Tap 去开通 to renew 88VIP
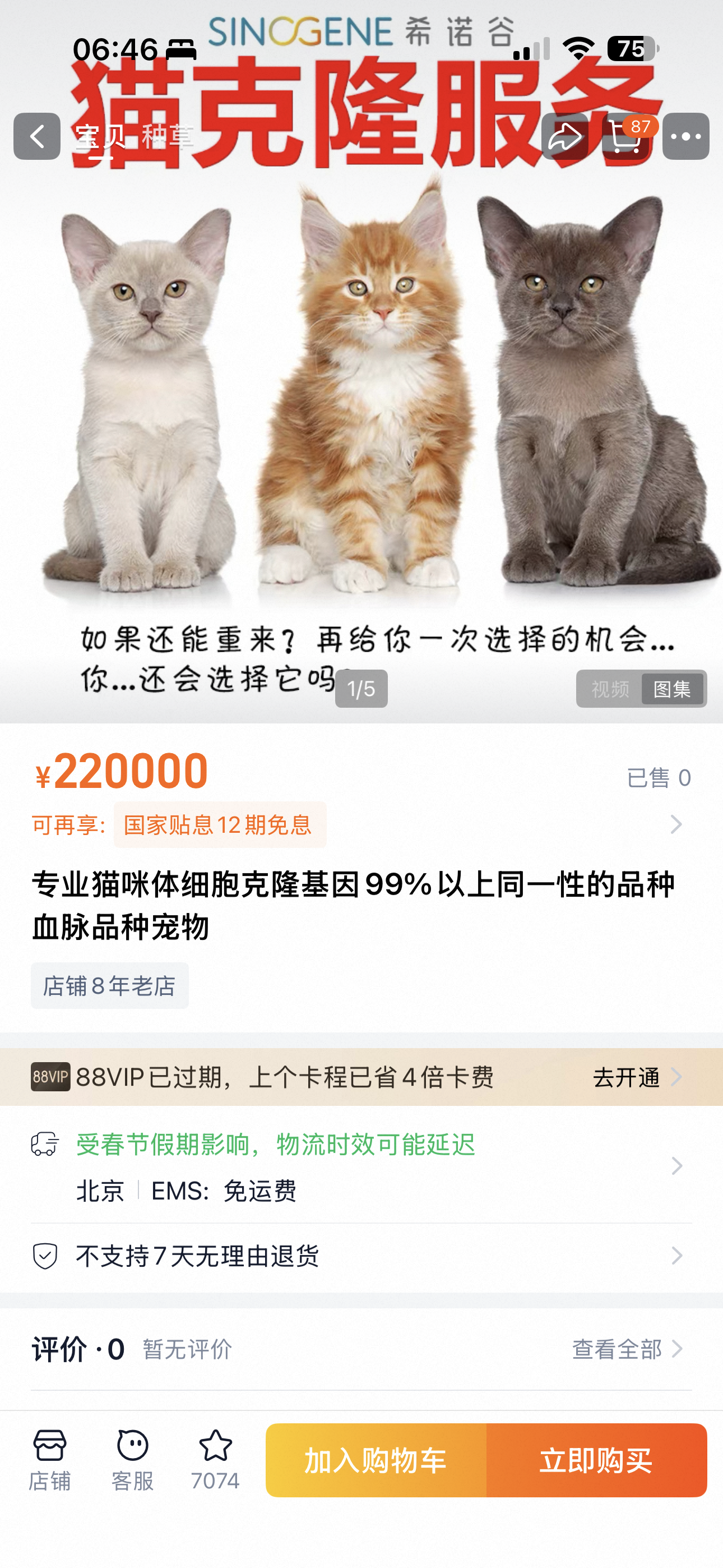 click(637, 1077)
